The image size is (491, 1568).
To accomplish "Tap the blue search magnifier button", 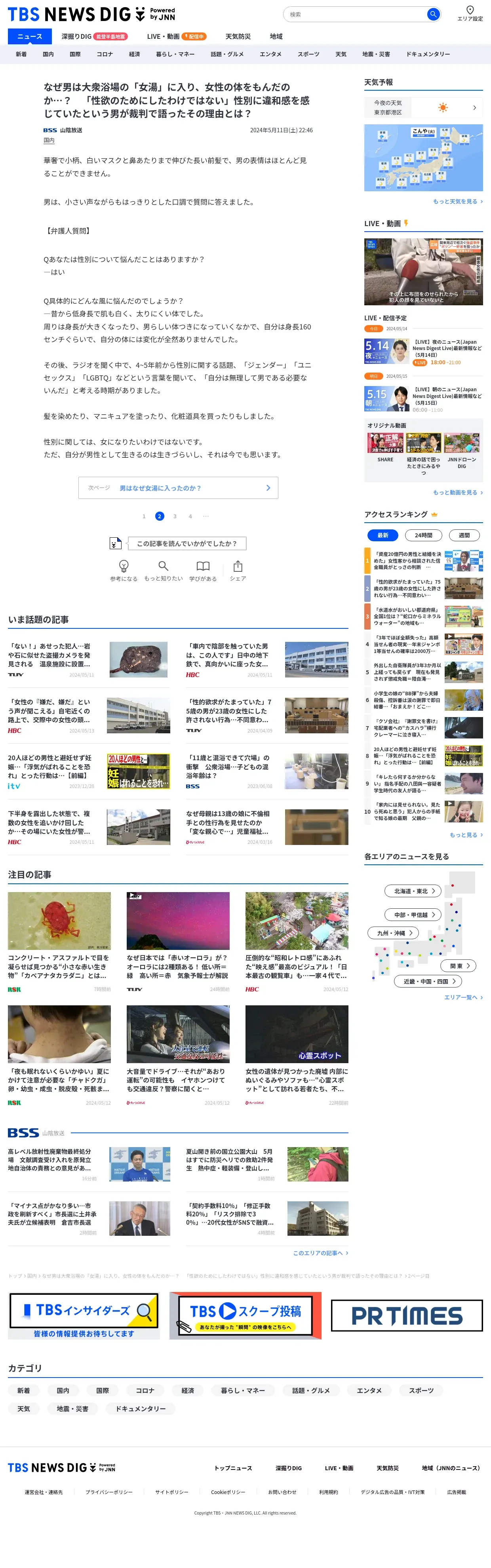I will pyautogui.click(x=432, y=14).
